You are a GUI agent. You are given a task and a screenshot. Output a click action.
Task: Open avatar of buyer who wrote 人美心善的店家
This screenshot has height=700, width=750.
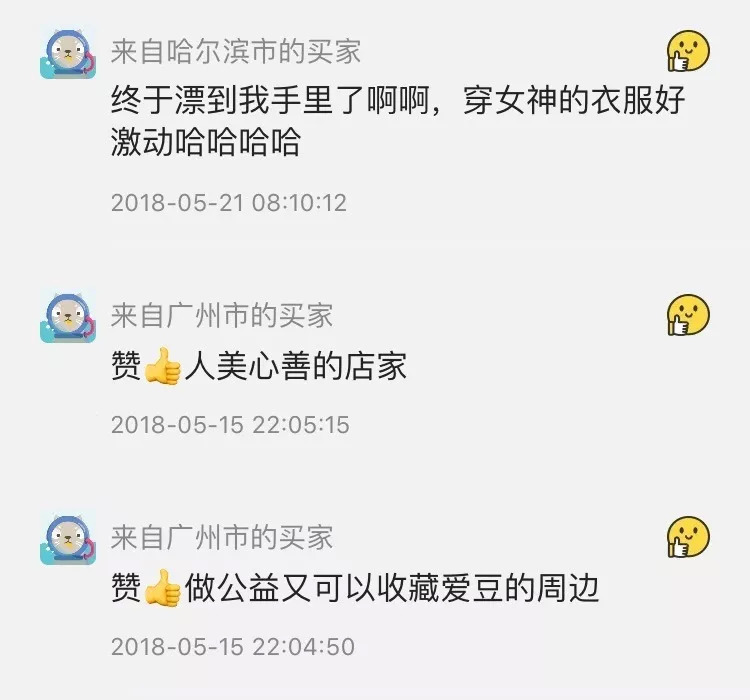[68, 318]
